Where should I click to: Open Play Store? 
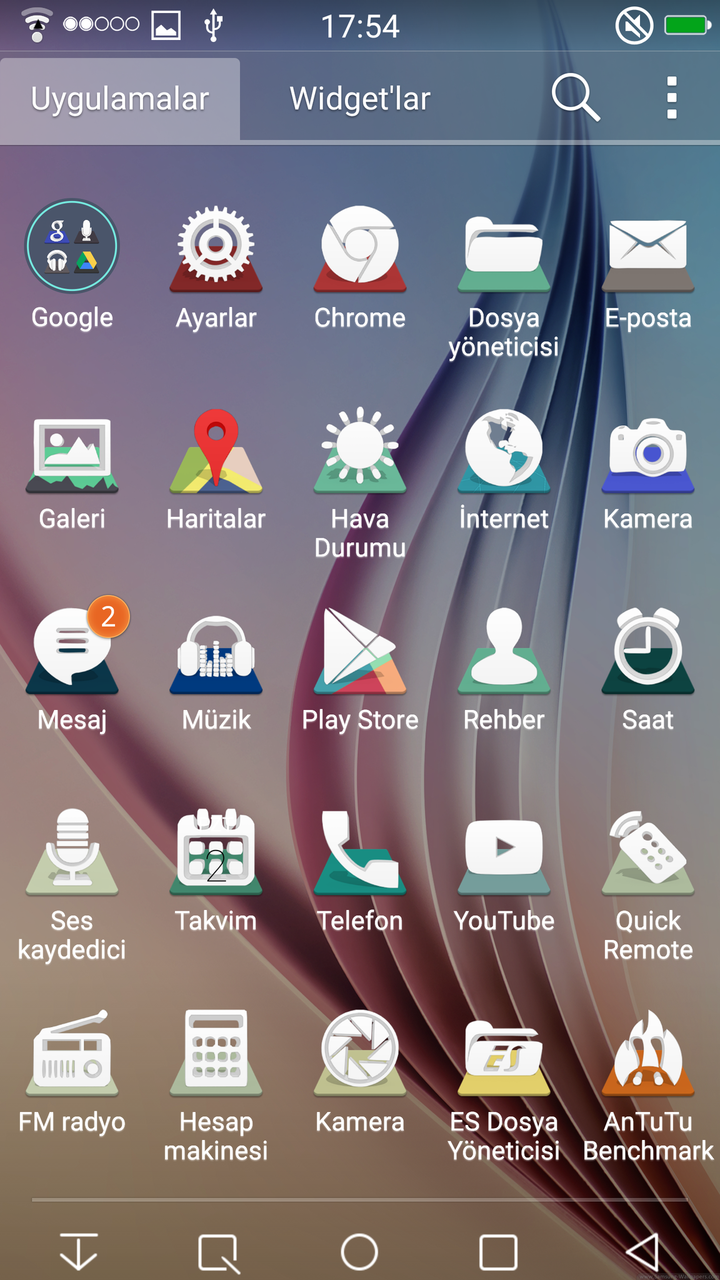[x=360, y=652]
